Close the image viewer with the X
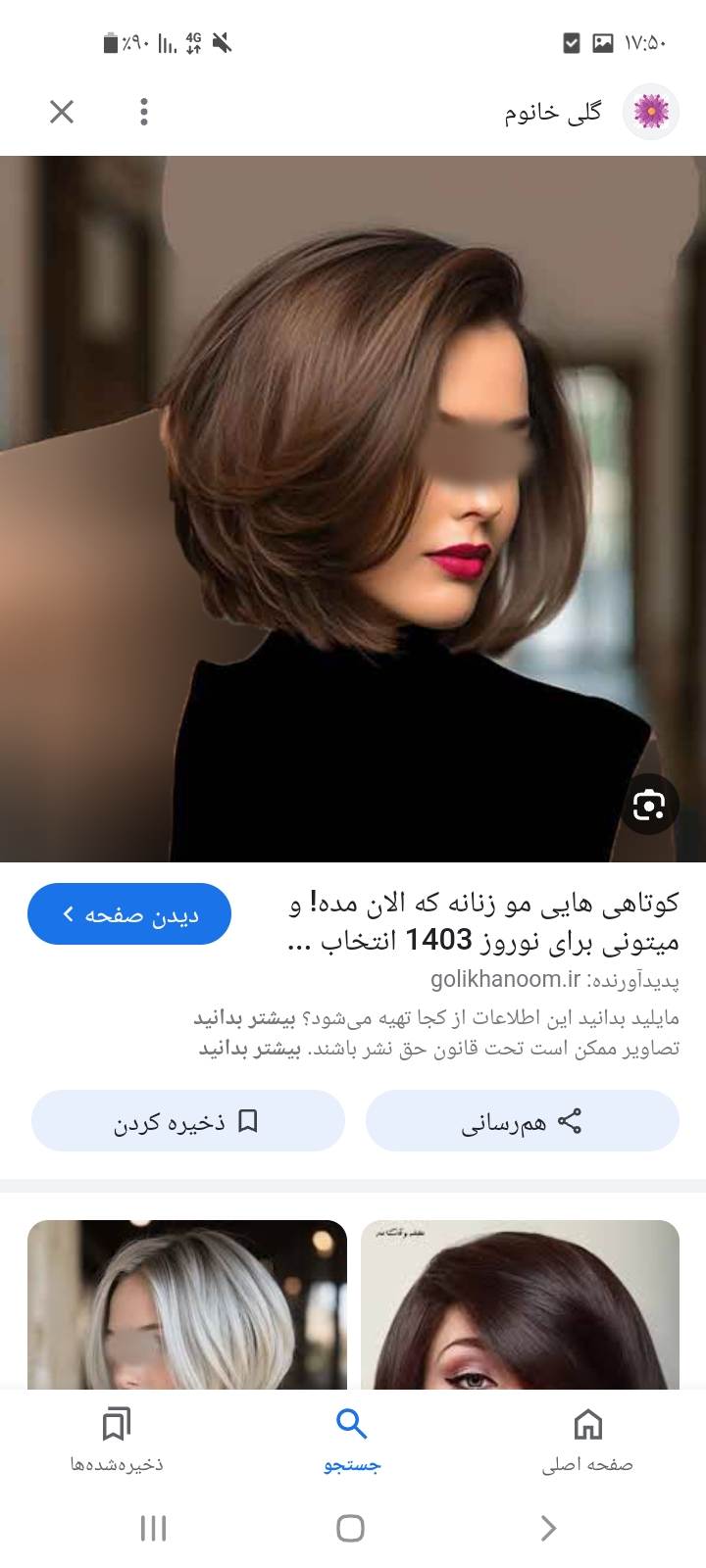 point(62,112)
